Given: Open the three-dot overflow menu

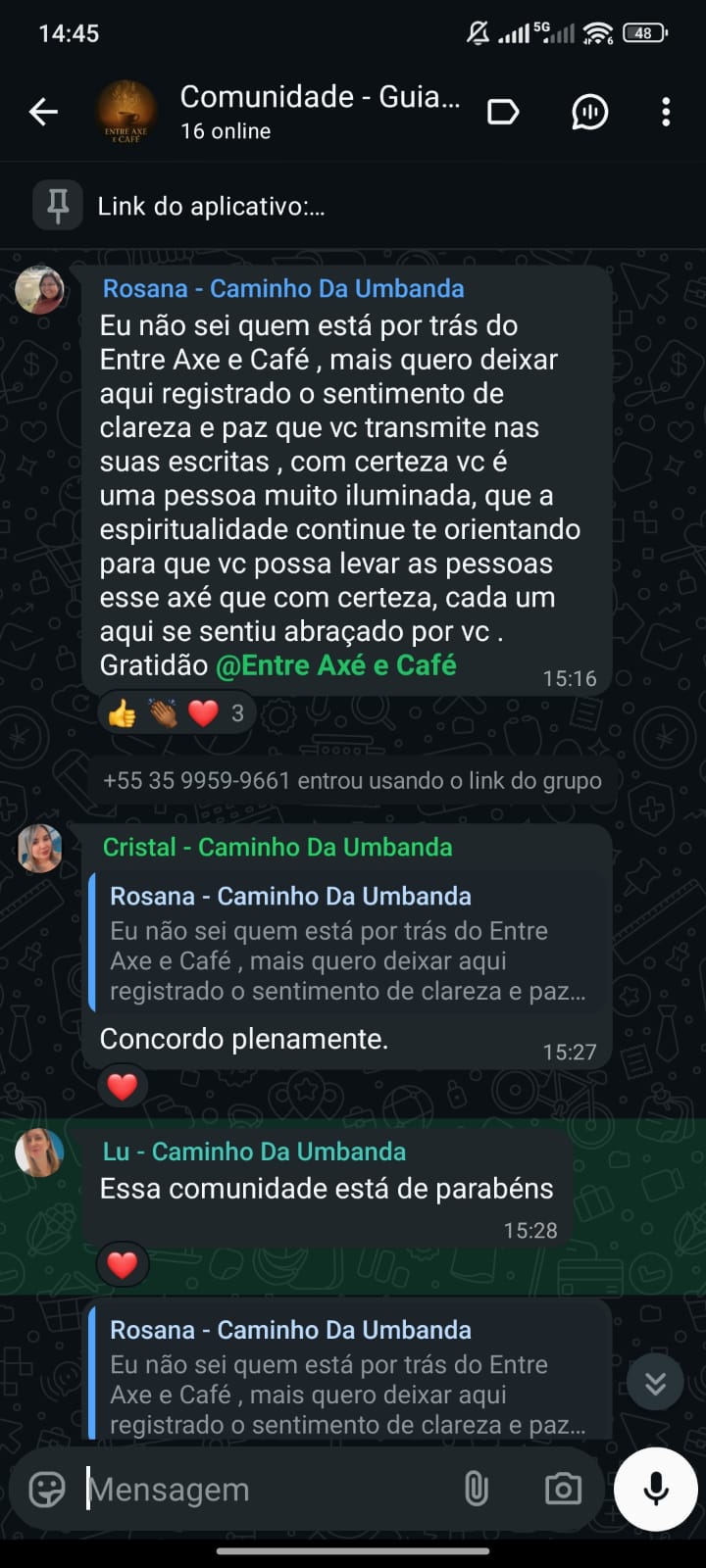Looking at the screenshot, I should (x=666, y=112).
